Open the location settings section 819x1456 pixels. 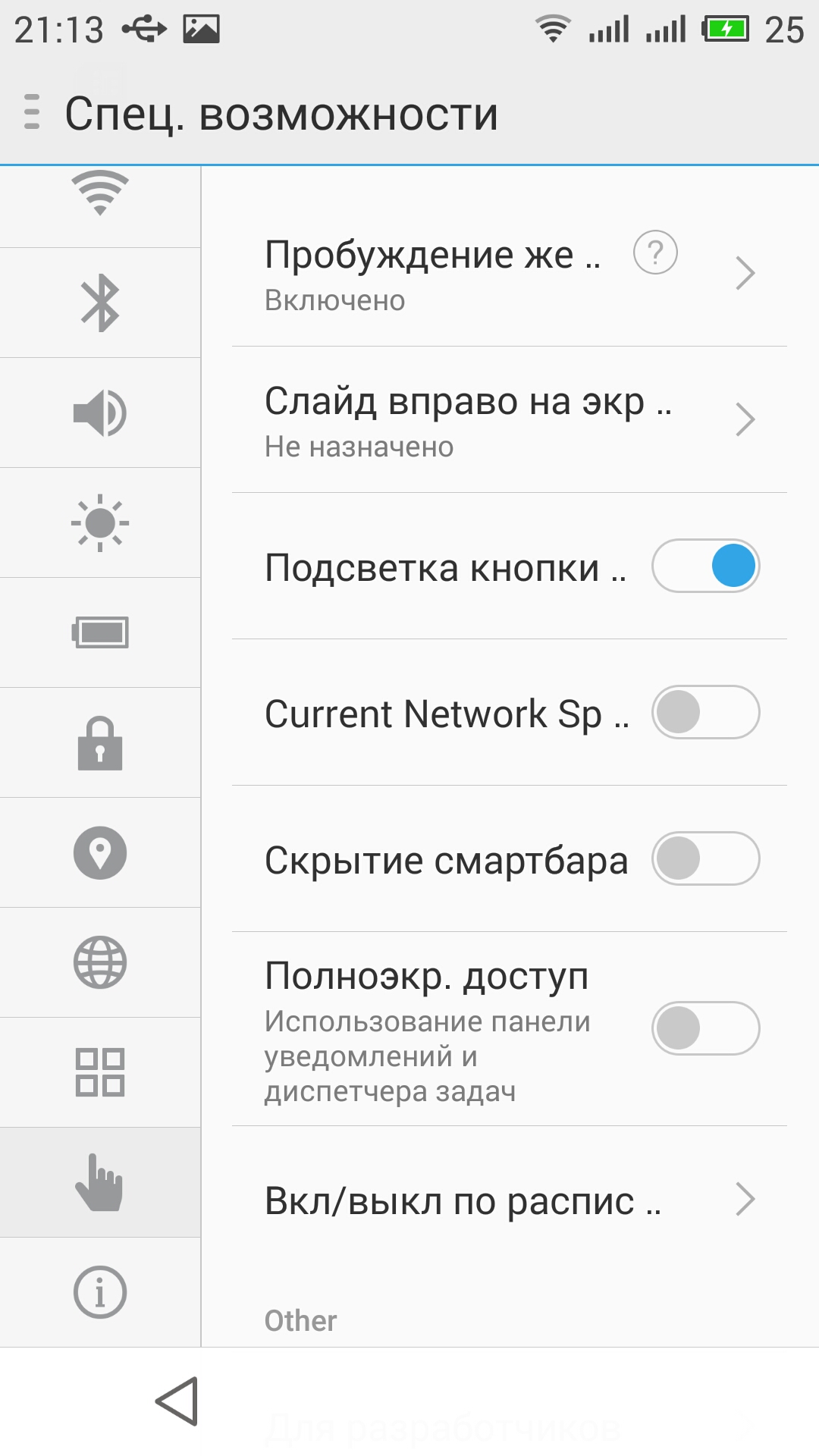pos(100,852)
